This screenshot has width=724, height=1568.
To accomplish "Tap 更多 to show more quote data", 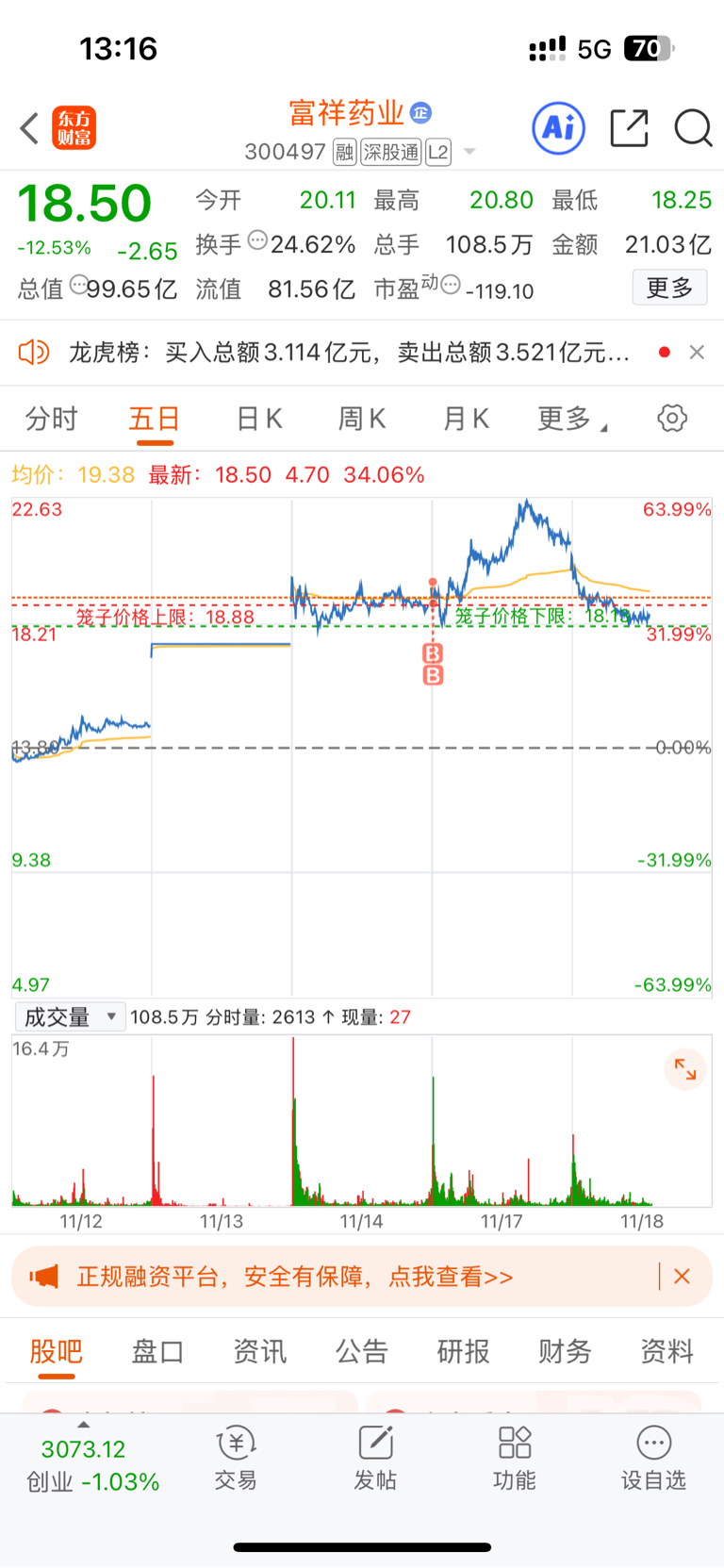I will (669, 288).
